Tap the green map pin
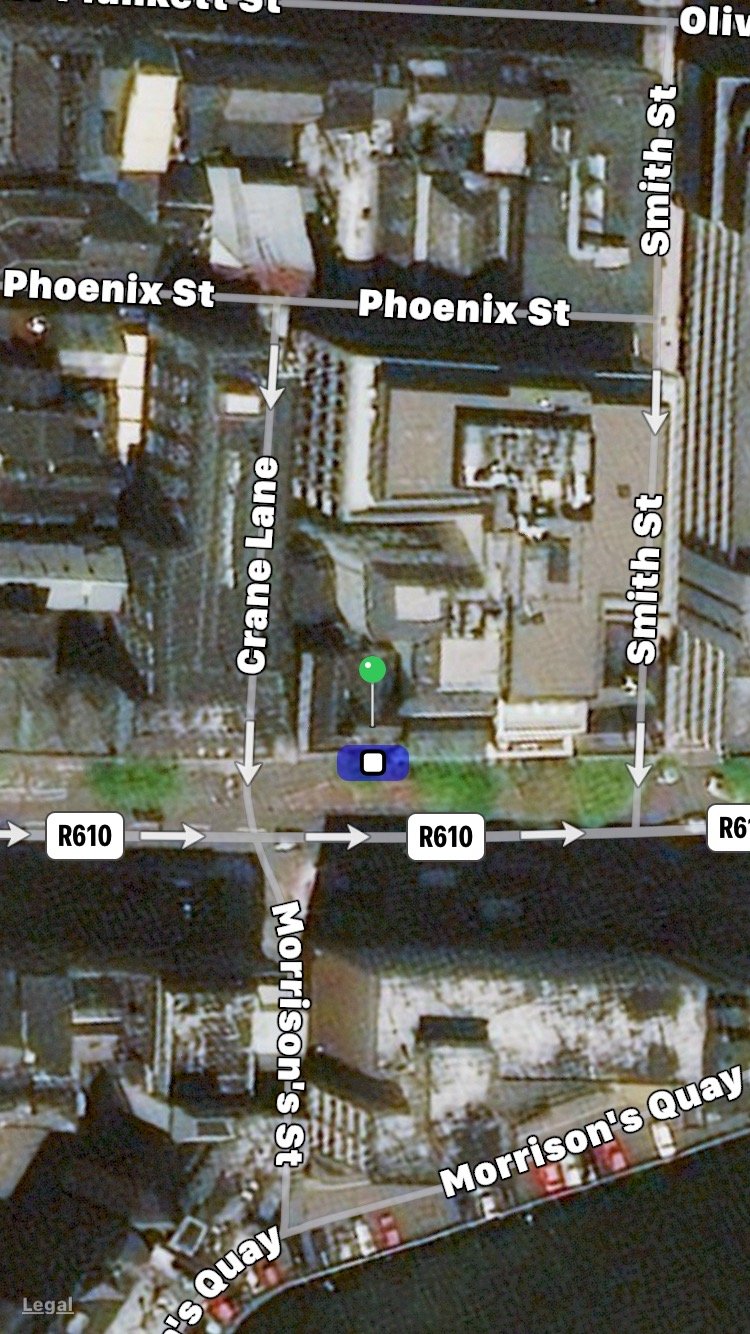Viewport: 750px width, 1334px height. pos(373,670)
